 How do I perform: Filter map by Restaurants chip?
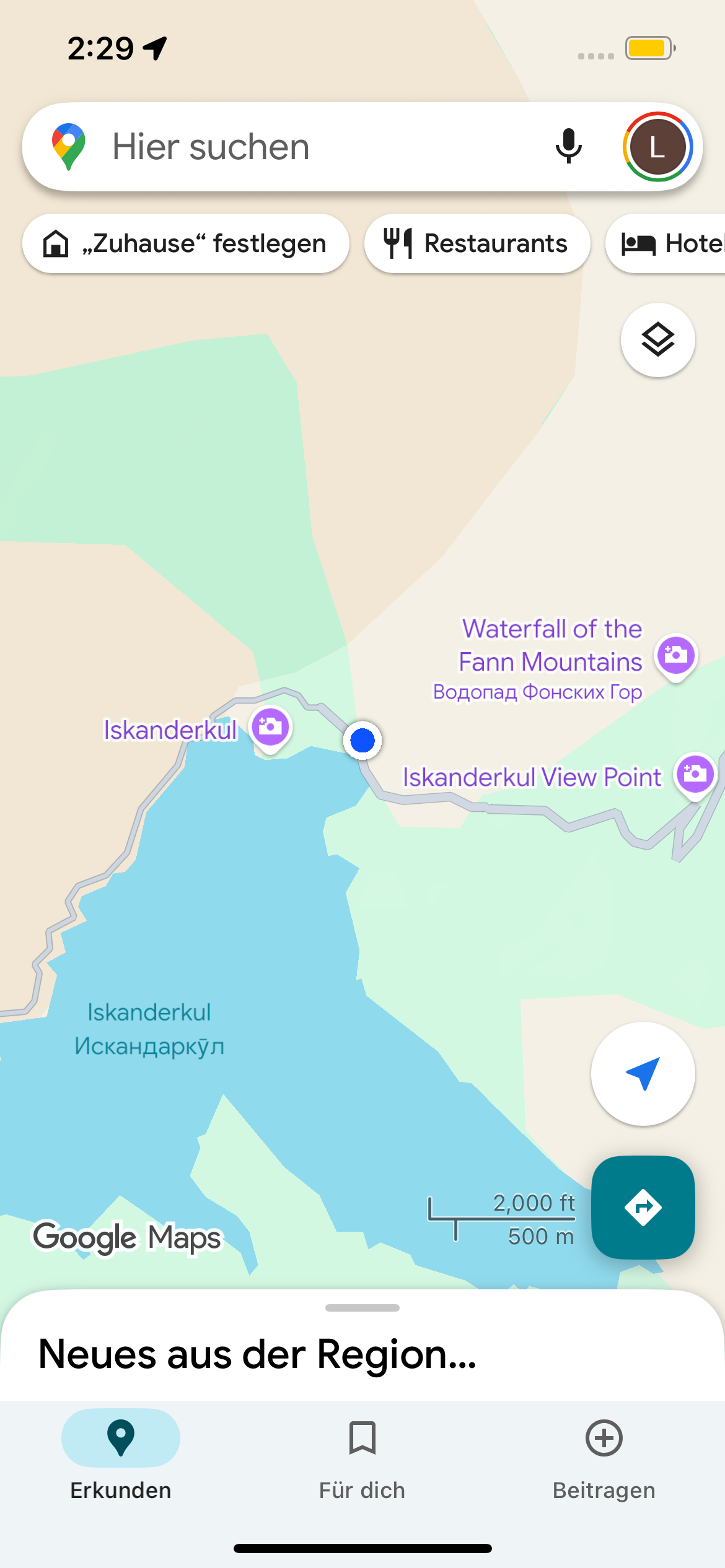click(x=476, y=243)
